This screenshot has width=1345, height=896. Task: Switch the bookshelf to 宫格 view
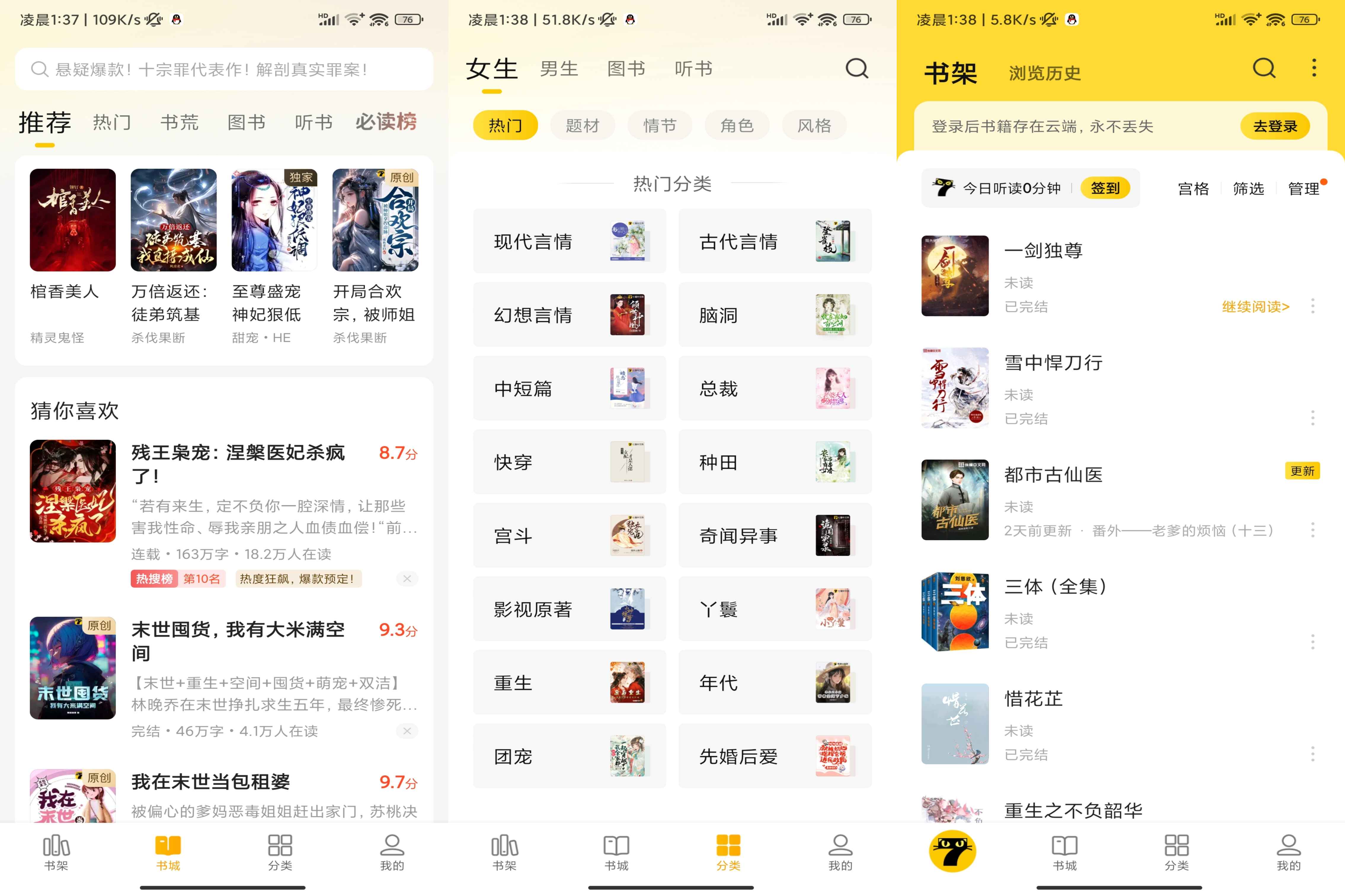point(1193,189)
